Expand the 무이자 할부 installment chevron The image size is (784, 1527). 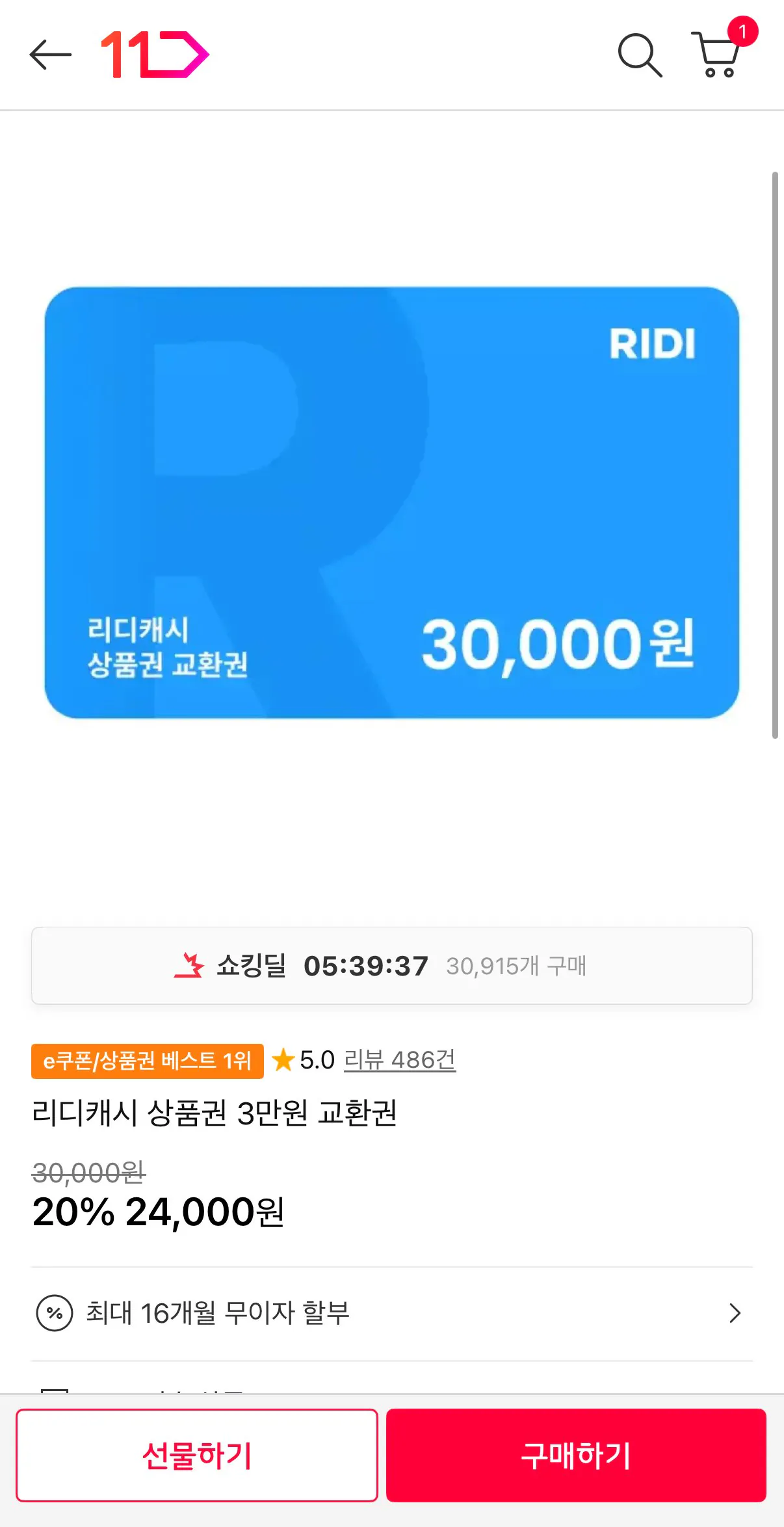pyautogui.click(x=737, y=1314)
